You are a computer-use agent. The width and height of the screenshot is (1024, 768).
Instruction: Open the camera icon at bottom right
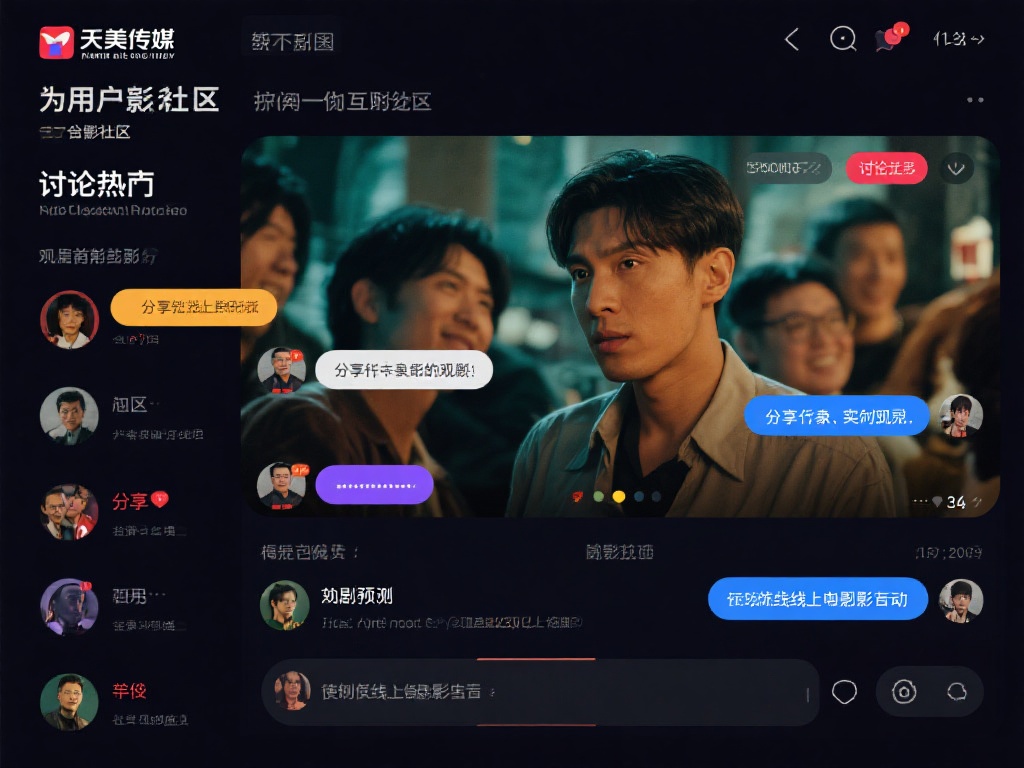tap(904, 692)
